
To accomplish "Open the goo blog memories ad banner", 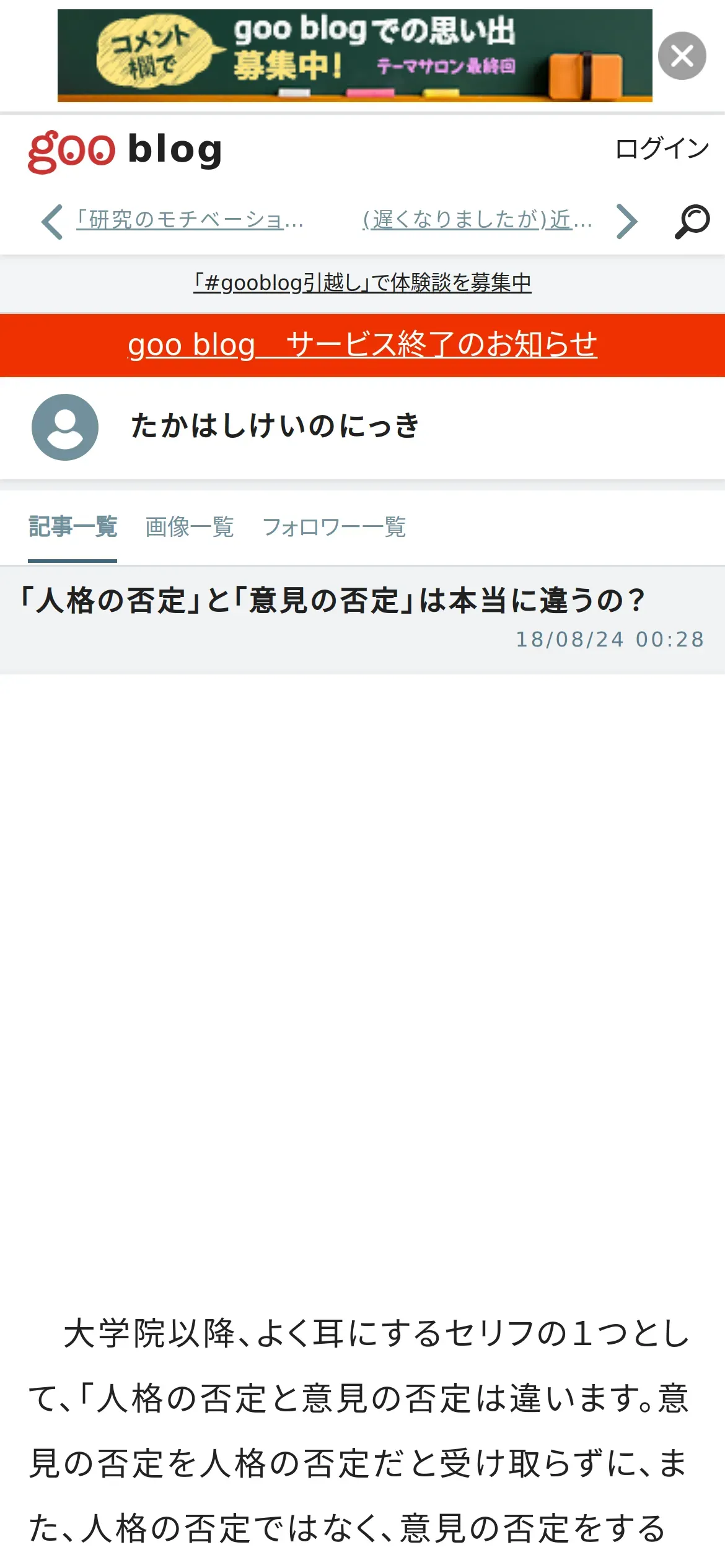I will 354,56.
